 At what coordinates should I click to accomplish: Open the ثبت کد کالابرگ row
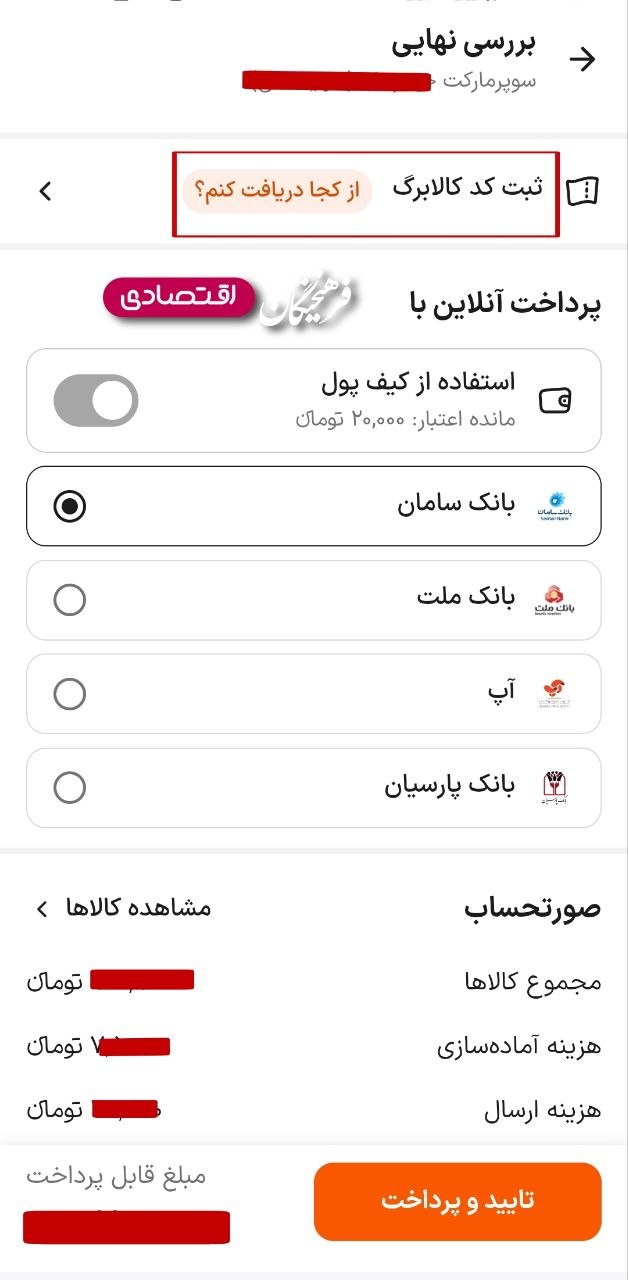click(x=468, y=188)
